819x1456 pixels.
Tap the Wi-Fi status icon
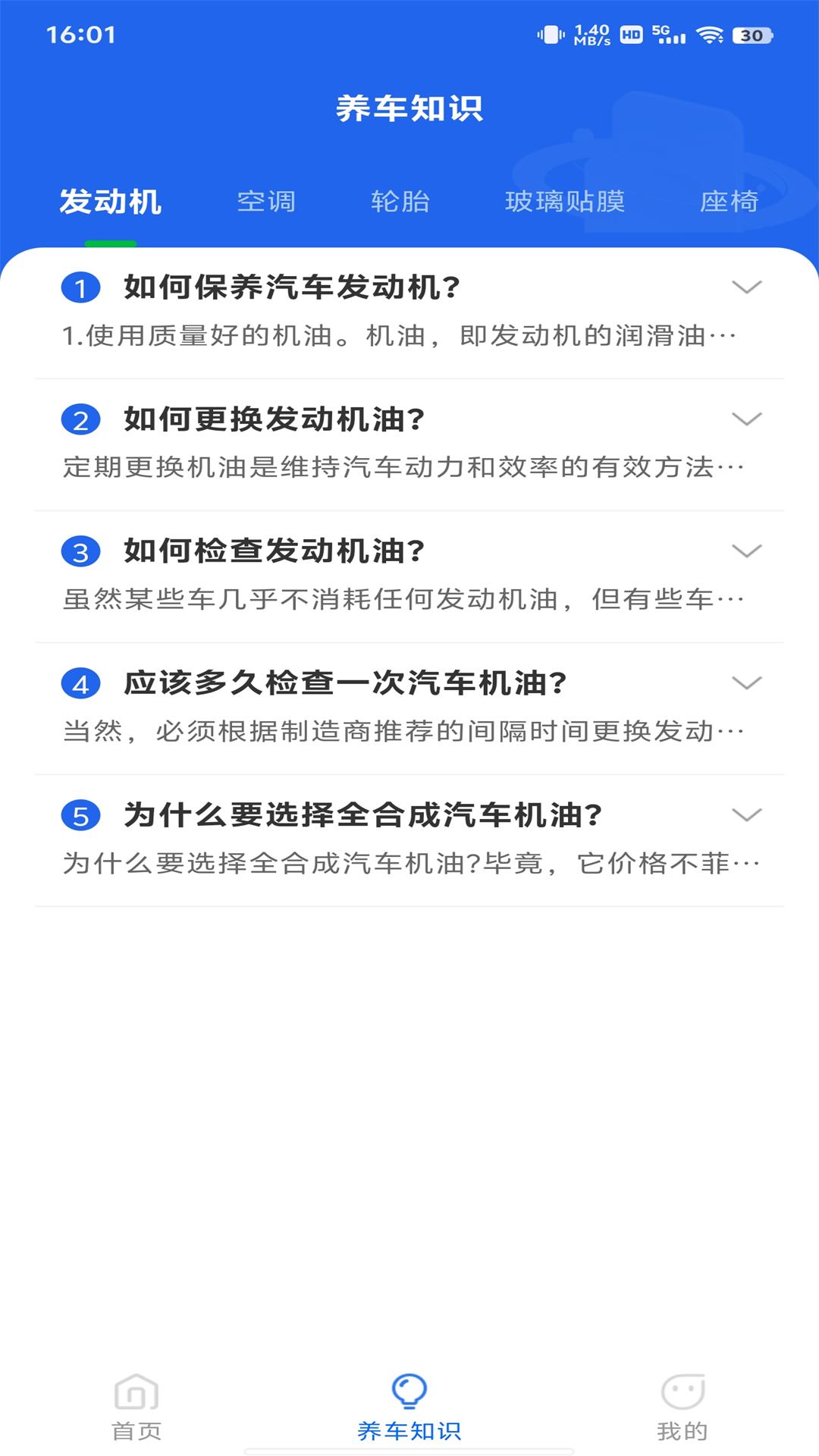click(710, 33)
